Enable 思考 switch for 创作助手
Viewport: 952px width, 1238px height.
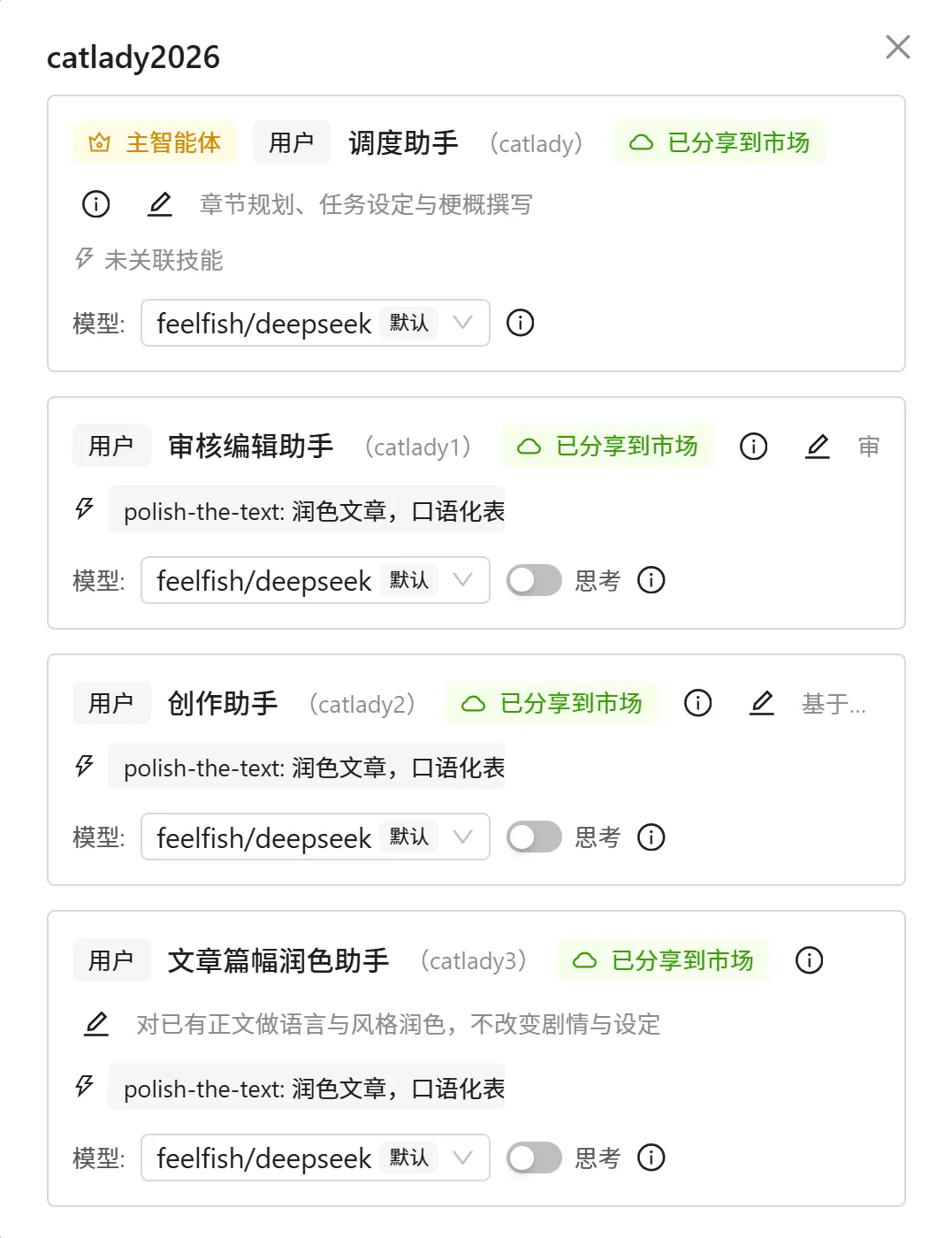click(534, 837)
